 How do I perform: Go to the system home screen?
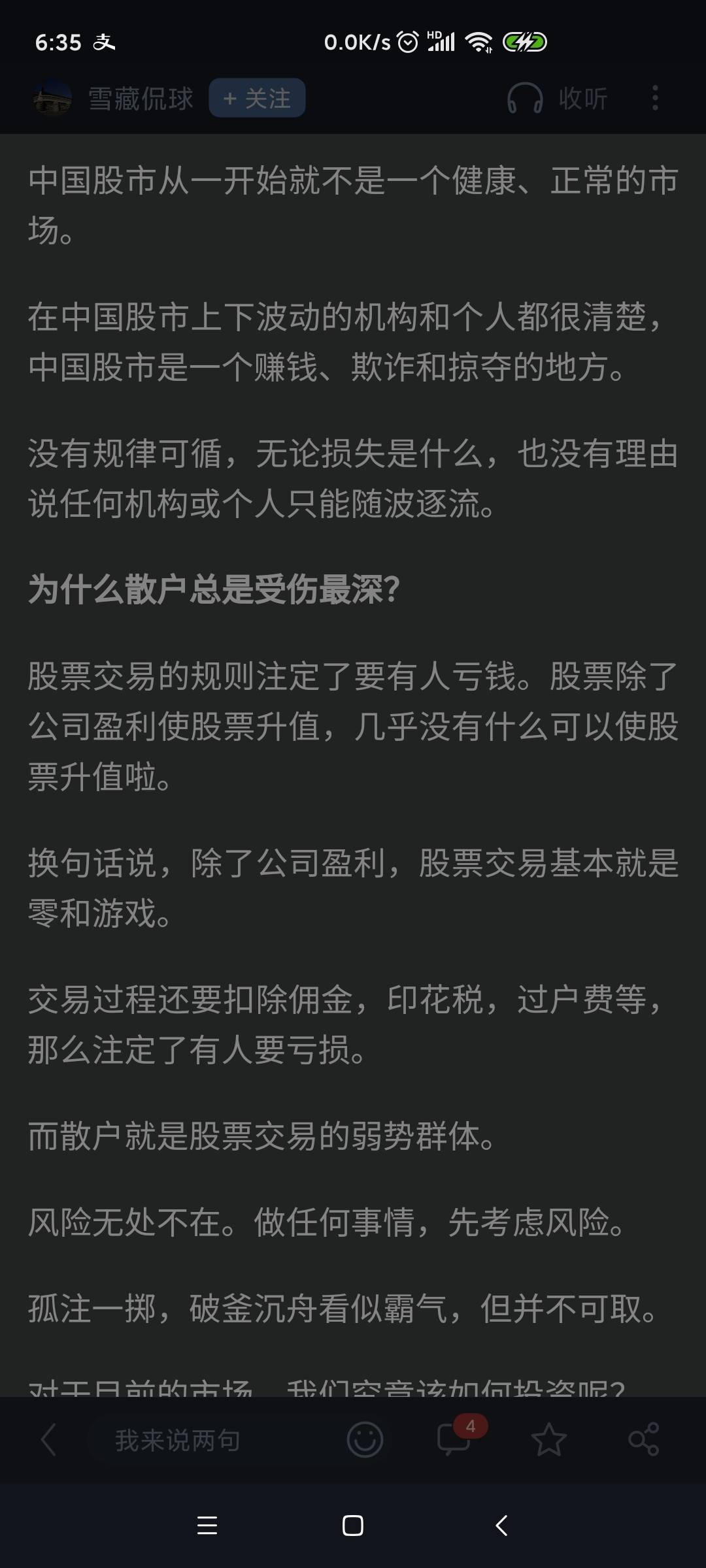click(x=353, y=1526)
